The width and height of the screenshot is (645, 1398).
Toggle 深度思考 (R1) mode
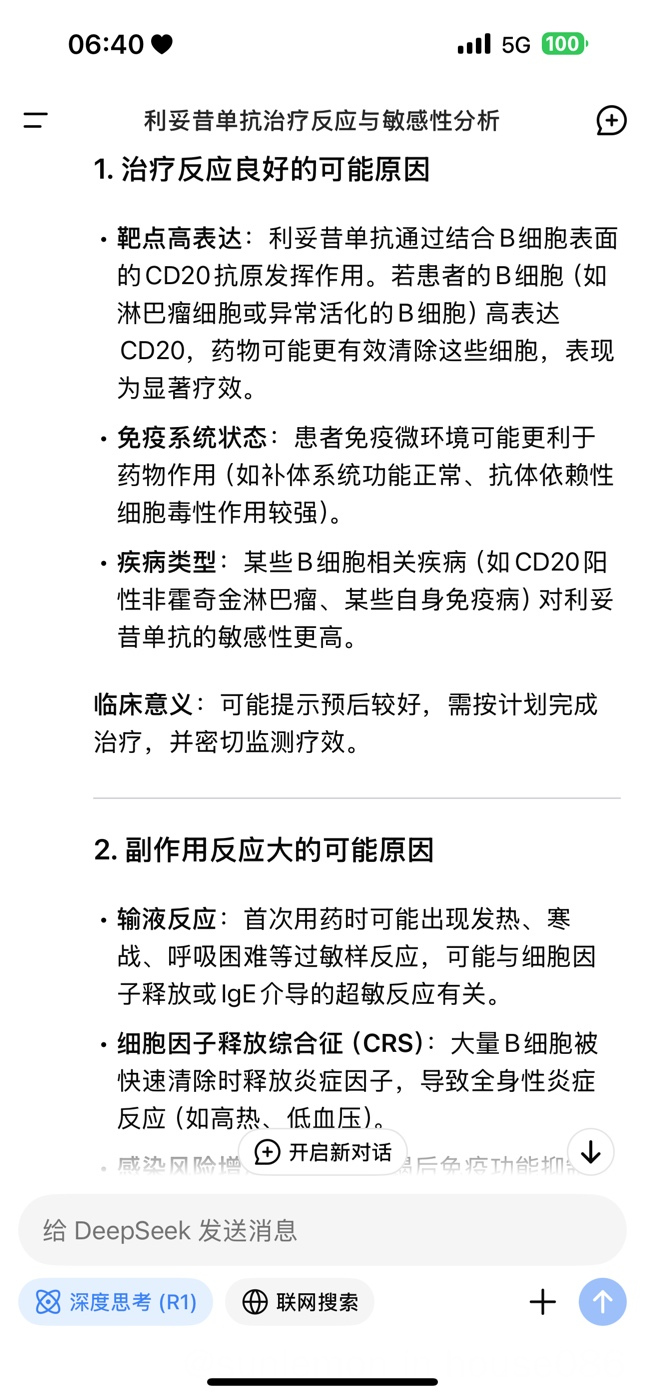pyautogui.click(x=116, y=1302)
